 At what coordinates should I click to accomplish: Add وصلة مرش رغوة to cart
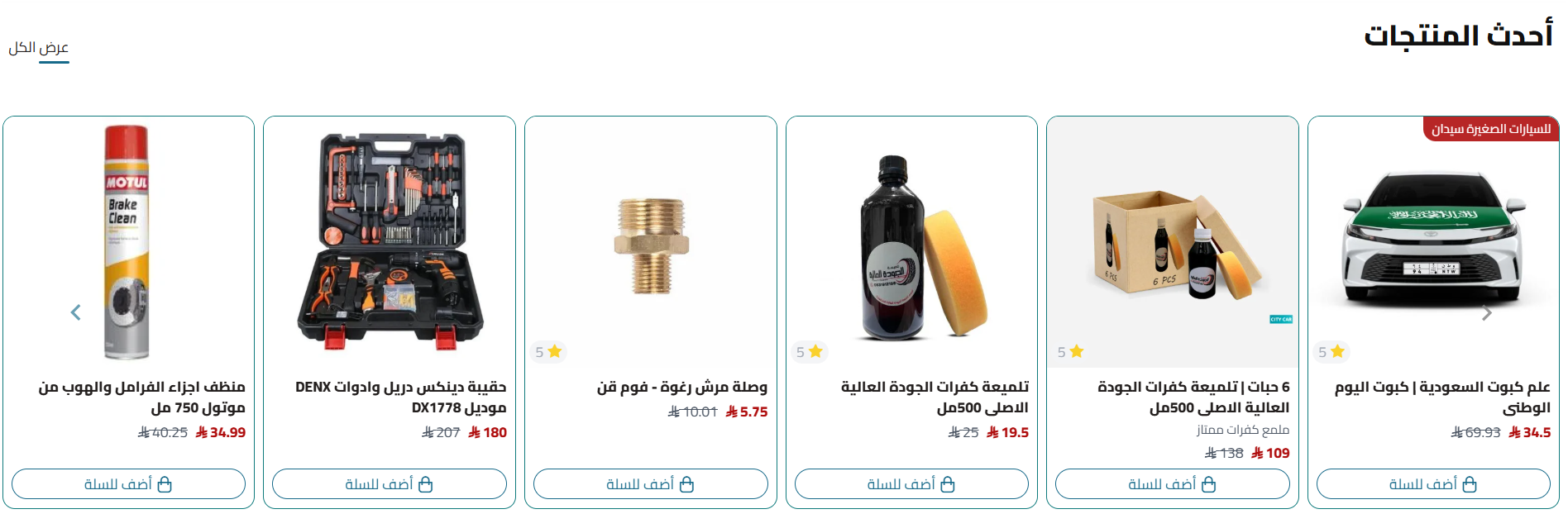pos(650,484)
